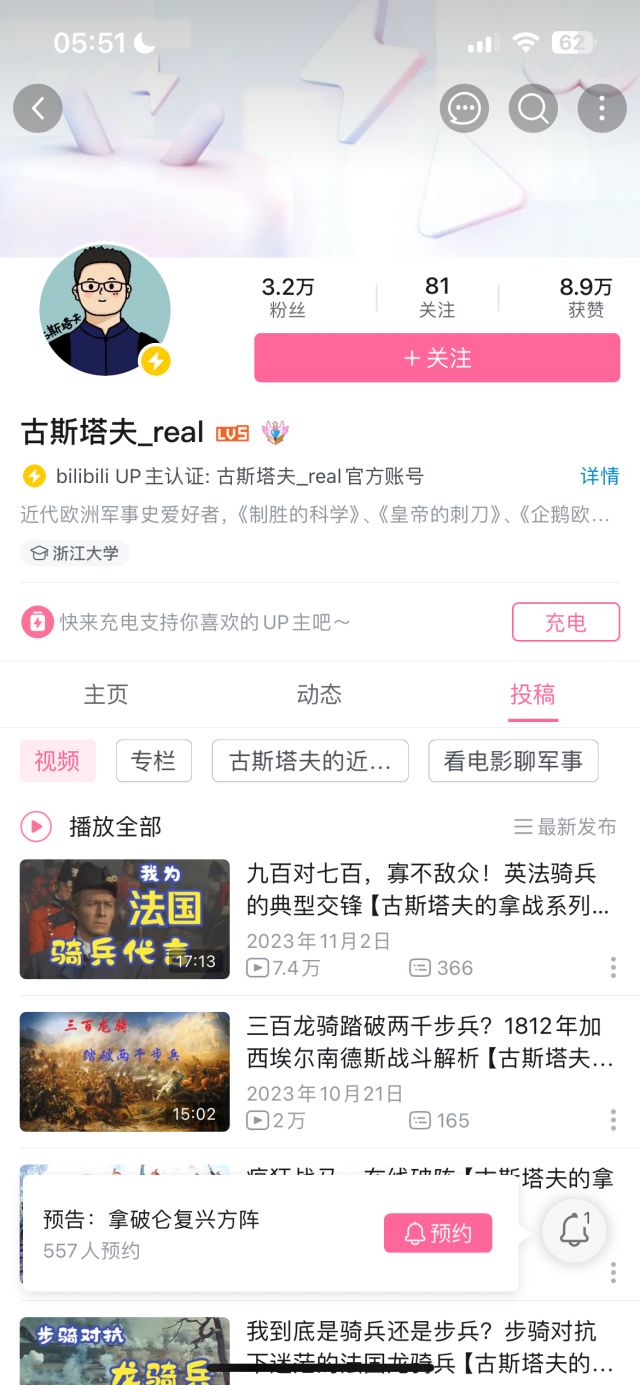640x1385 pixels.
Task: Open the 浙江大学 school tag
Action: (75, 553)
